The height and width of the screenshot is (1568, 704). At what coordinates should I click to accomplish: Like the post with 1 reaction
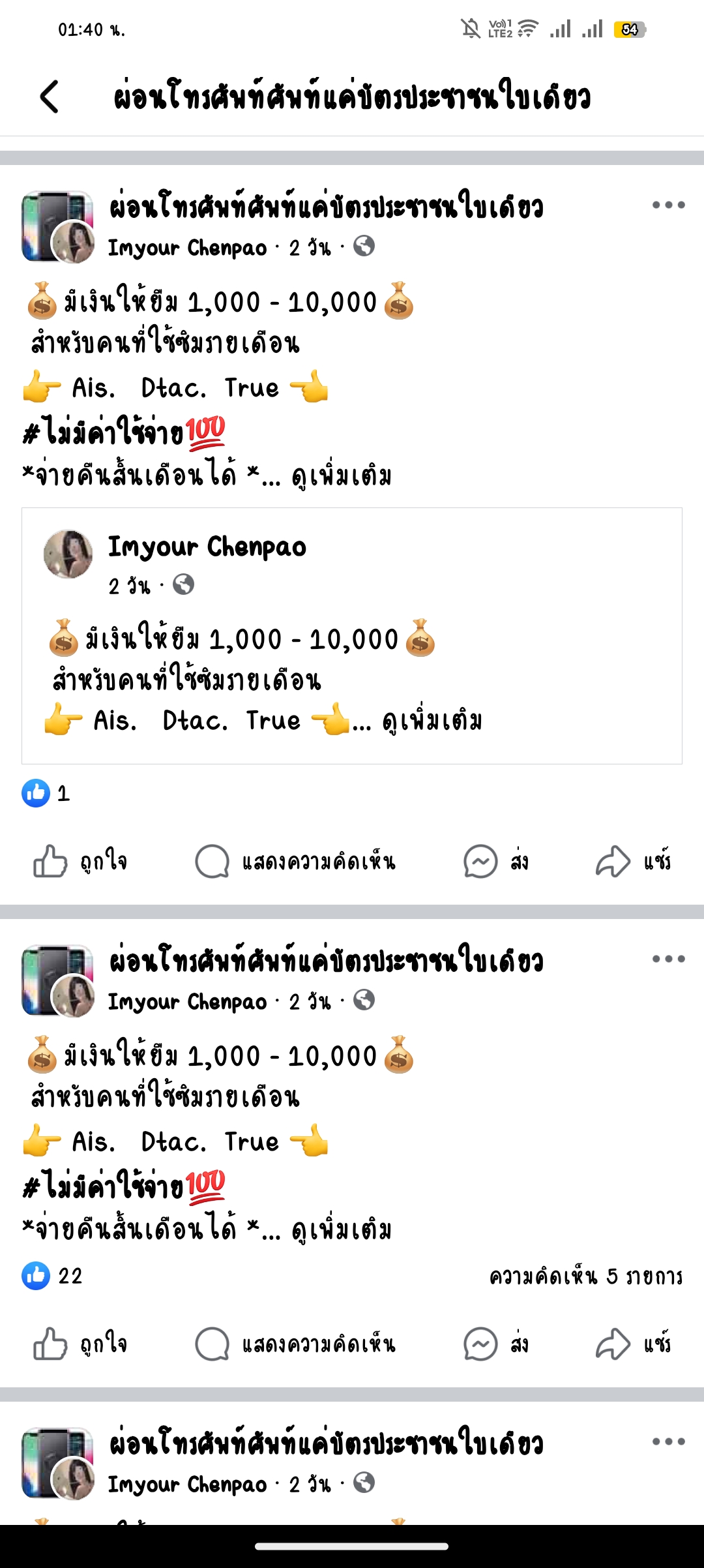point(80,862)
